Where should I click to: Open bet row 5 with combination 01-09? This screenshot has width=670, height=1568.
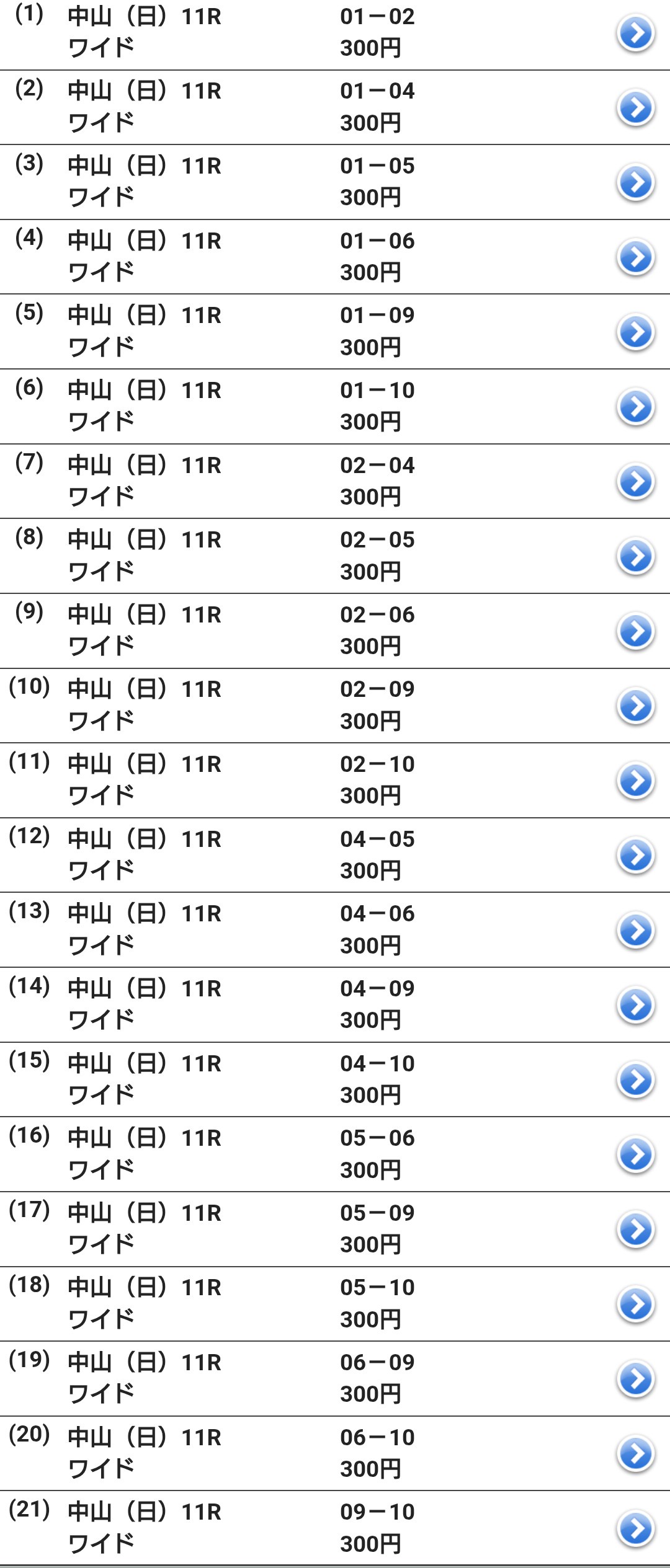click(x=636, y=332)
